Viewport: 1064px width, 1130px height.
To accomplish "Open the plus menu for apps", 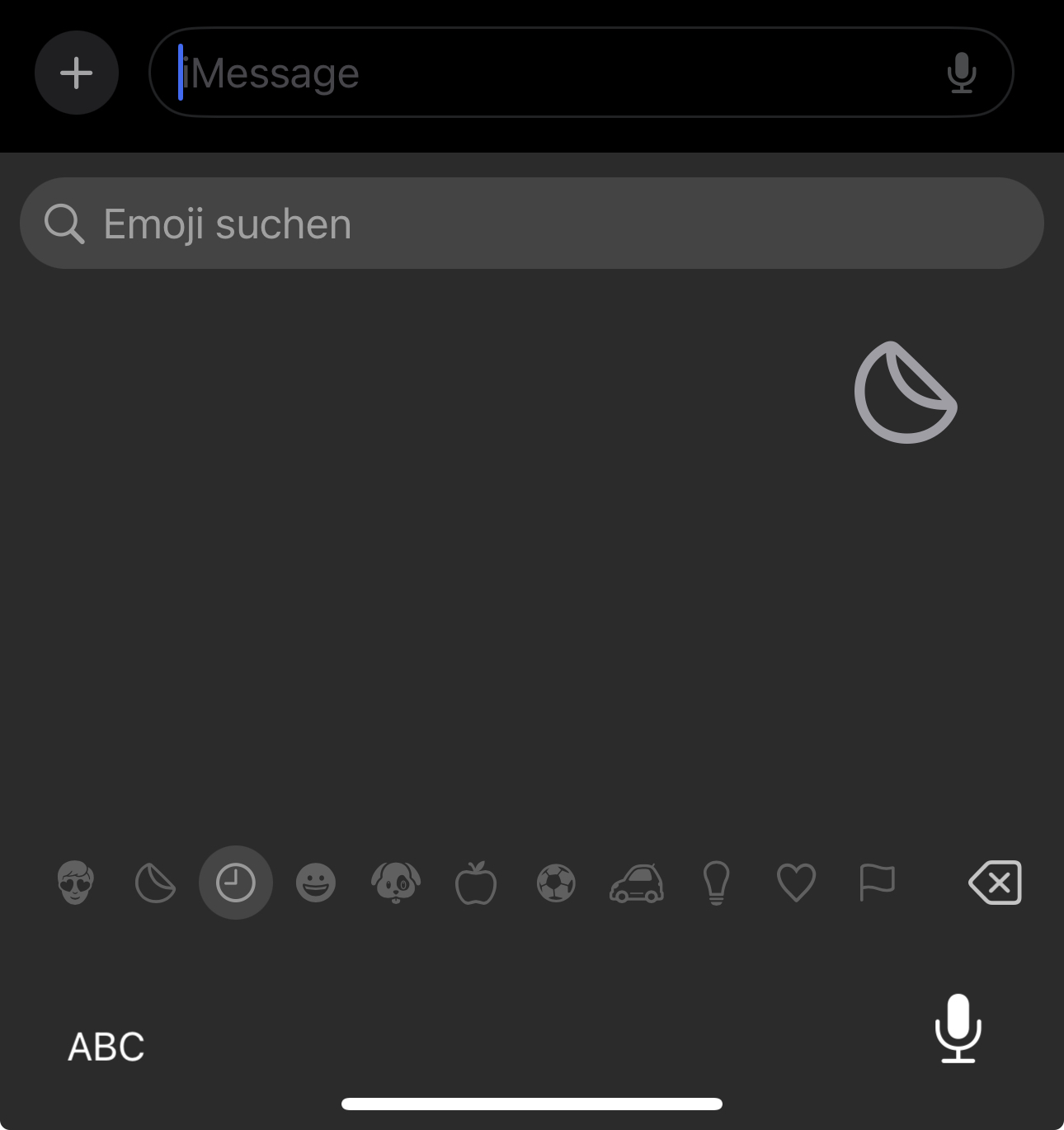I will point(77,73).
